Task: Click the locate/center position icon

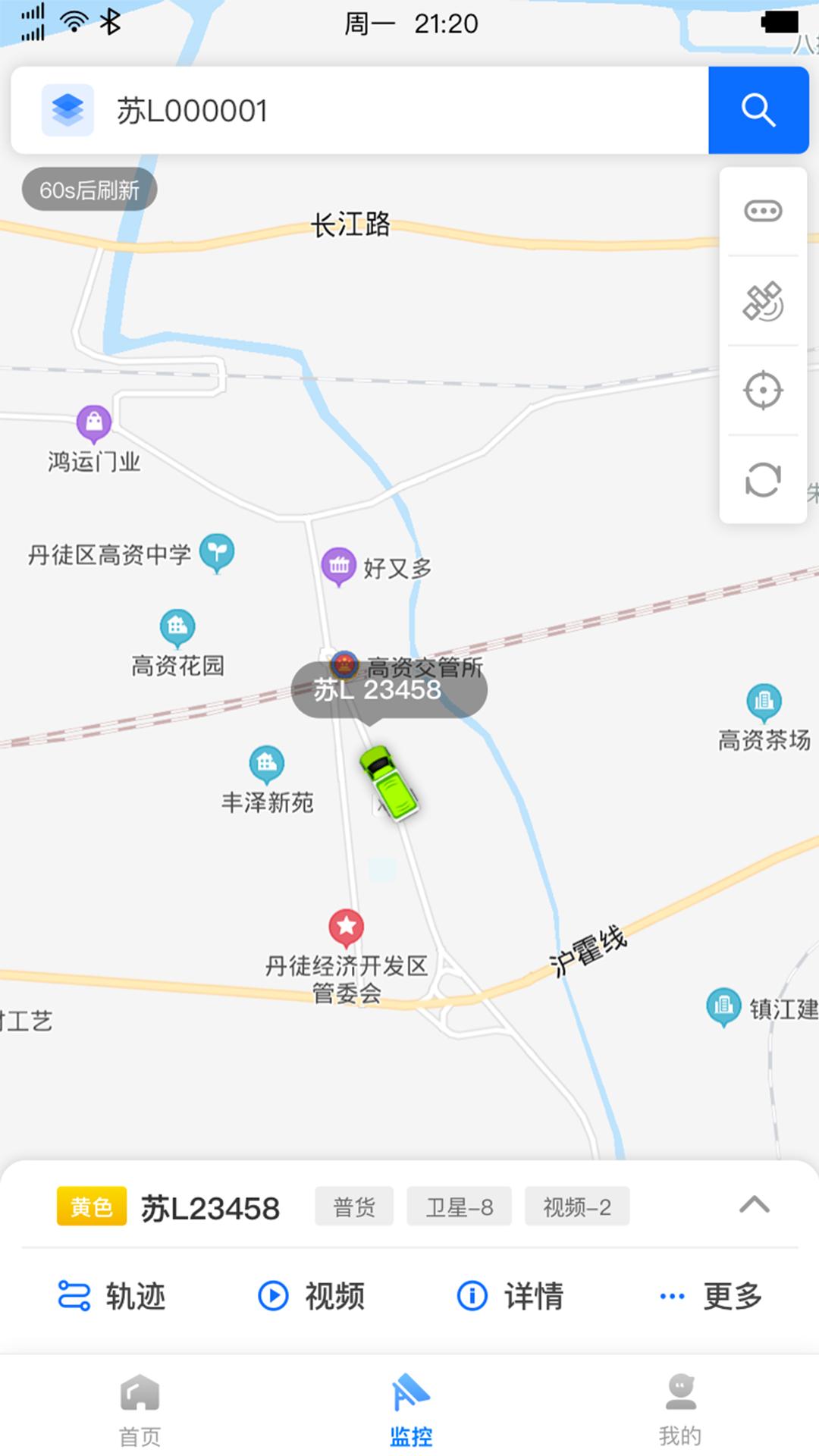Action: pyautogui.click(x=763, y=391)
